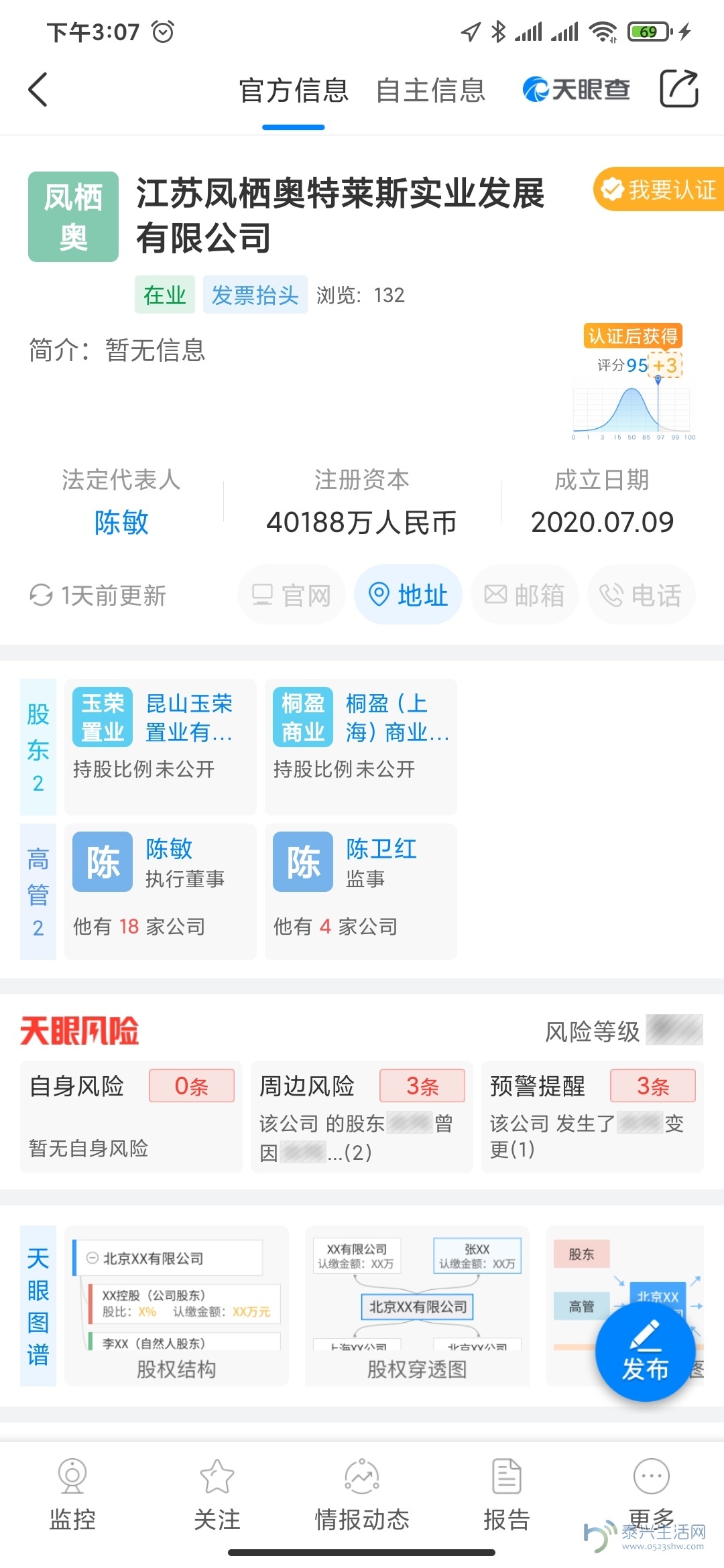724x1568 pixels.
Task: Go back using the top-left arrow
Action: pyautogui.click(x=38, y=90)
